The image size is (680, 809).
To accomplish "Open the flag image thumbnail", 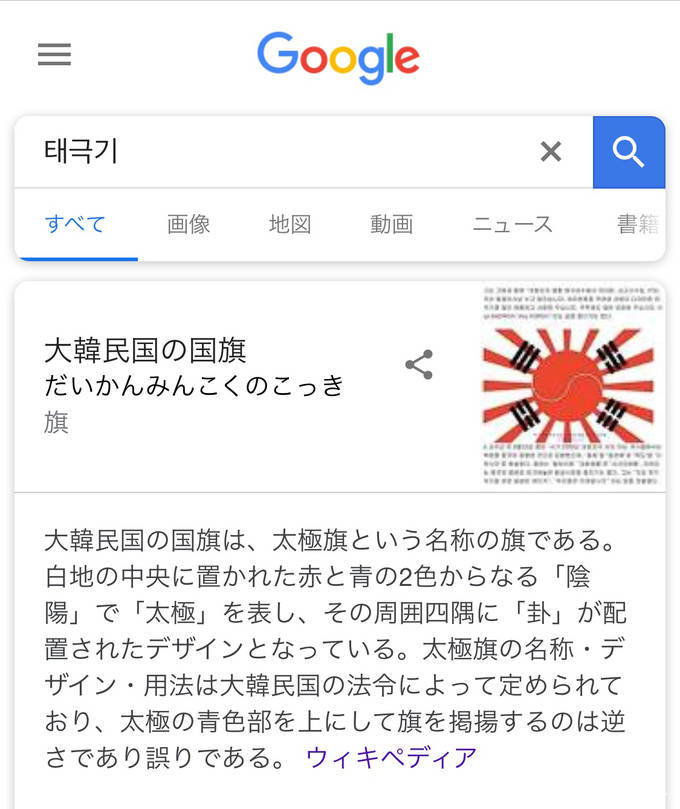I will [x=568, y=386].
